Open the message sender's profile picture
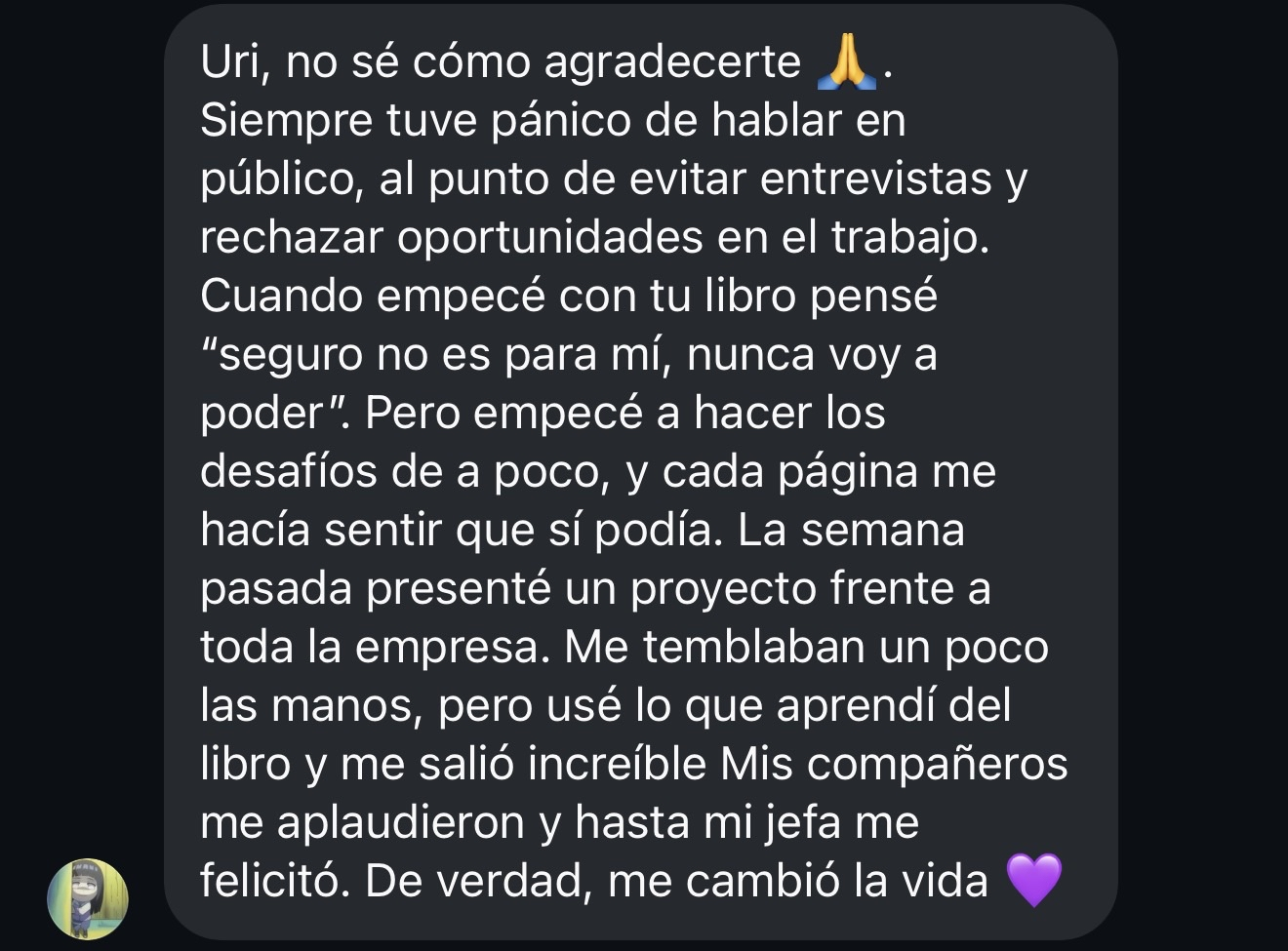The height and width of the screenshot is (951, 1288). 88,898
